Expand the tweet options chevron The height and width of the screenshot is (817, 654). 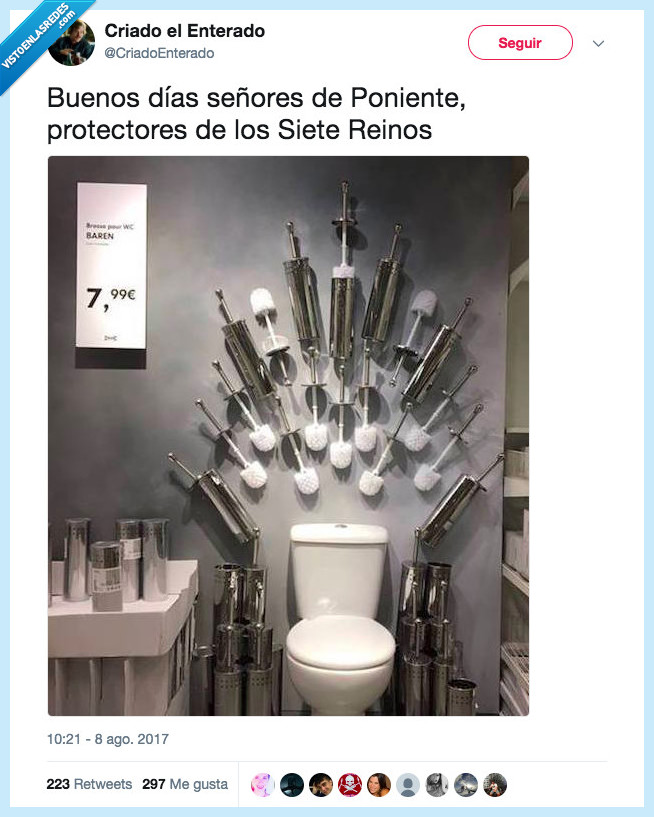598,43
